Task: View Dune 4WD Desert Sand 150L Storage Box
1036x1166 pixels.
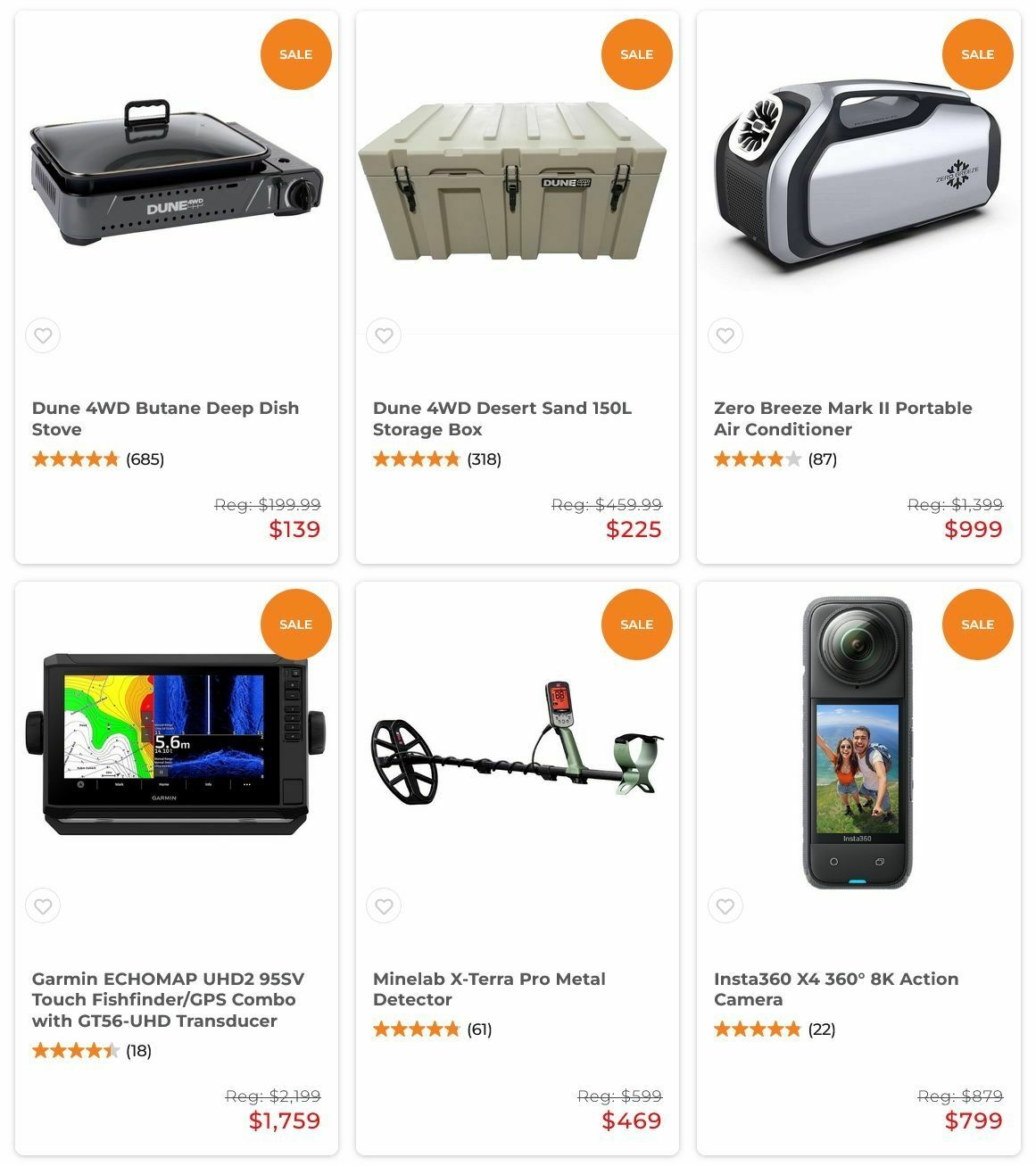Action: coord(501,418)
